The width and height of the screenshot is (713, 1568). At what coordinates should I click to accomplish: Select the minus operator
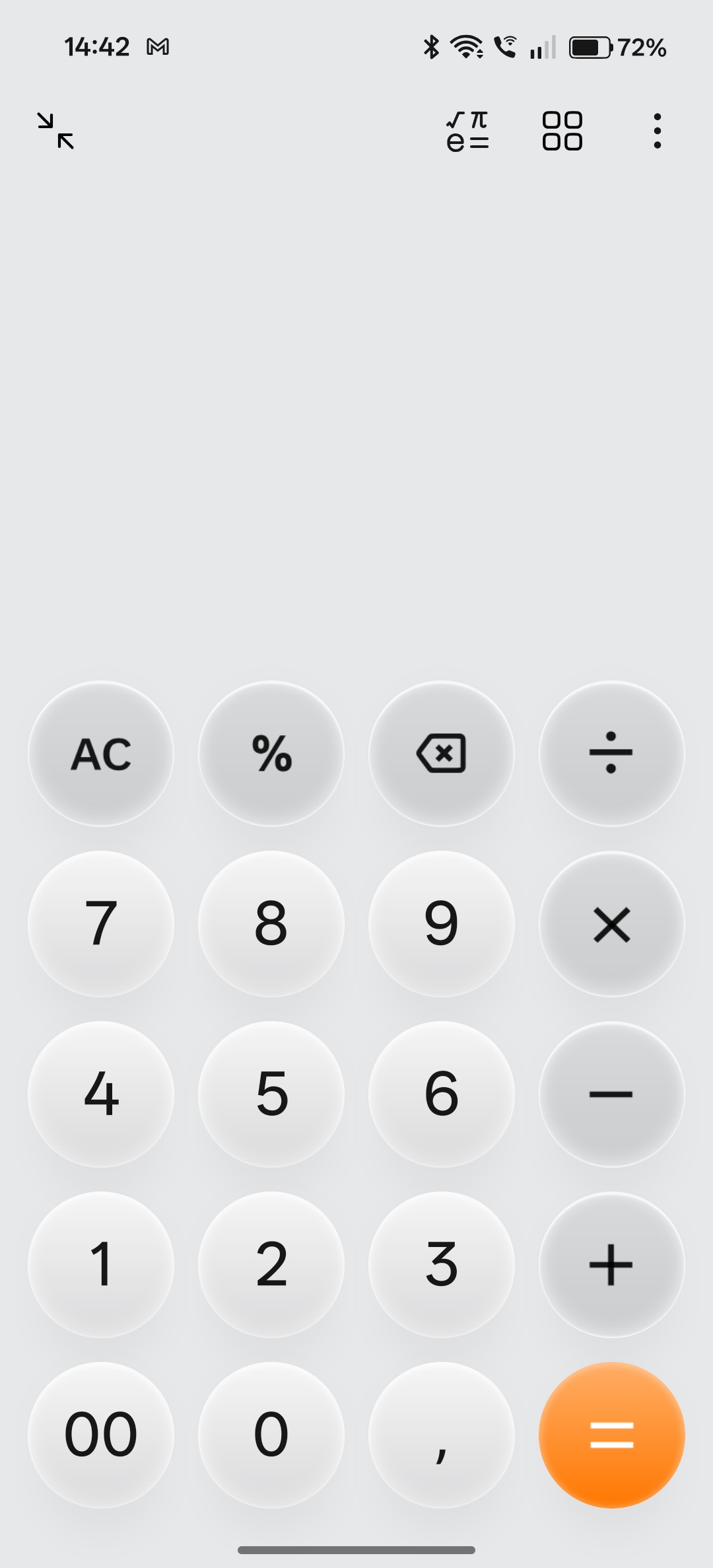point(611,1094)
